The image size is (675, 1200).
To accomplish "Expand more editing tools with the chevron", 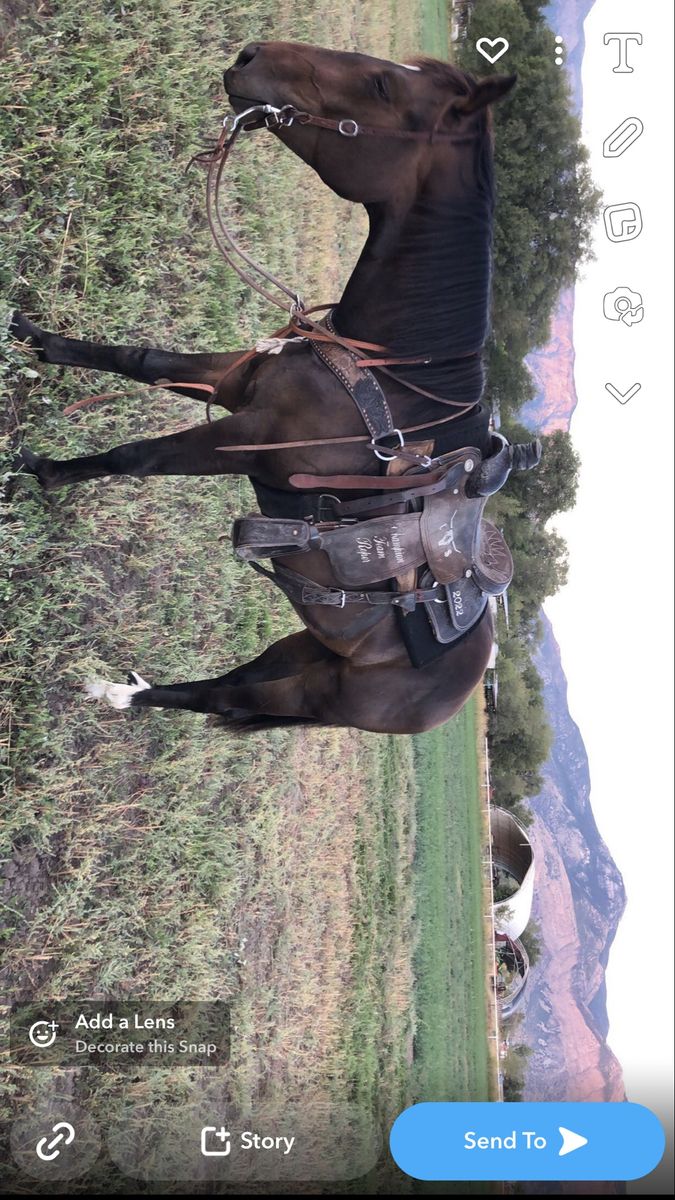I will [622, 392].
